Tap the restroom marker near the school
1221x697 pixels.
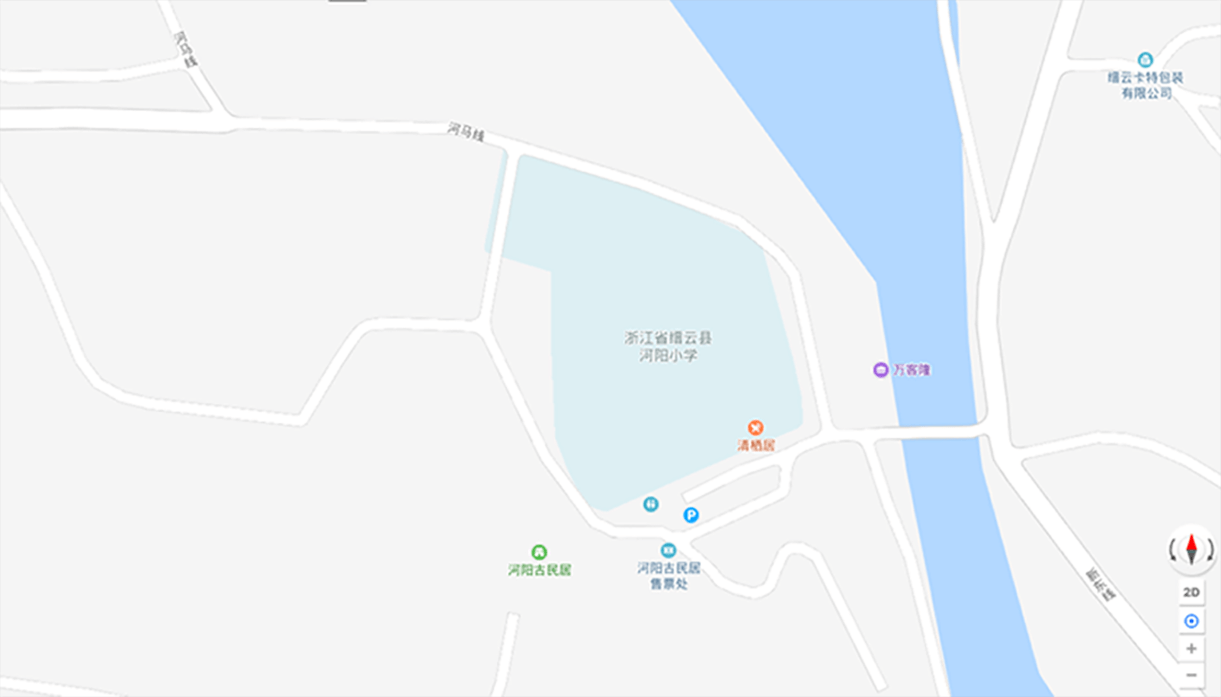click(651, 504)
